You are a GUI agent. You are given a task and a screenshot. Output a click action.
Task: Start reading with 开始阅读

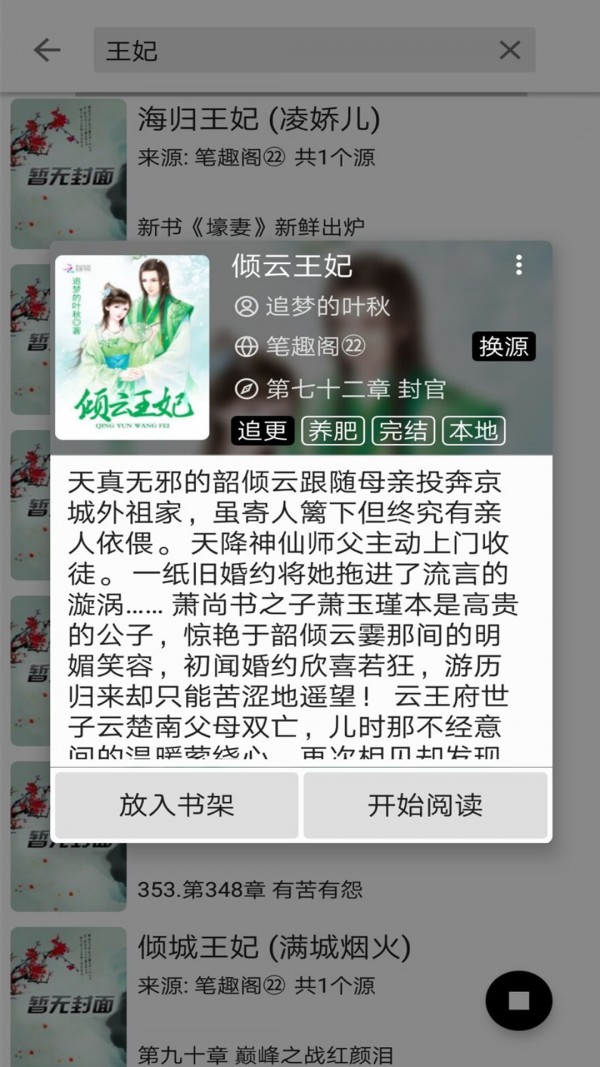tap(425, 805)
